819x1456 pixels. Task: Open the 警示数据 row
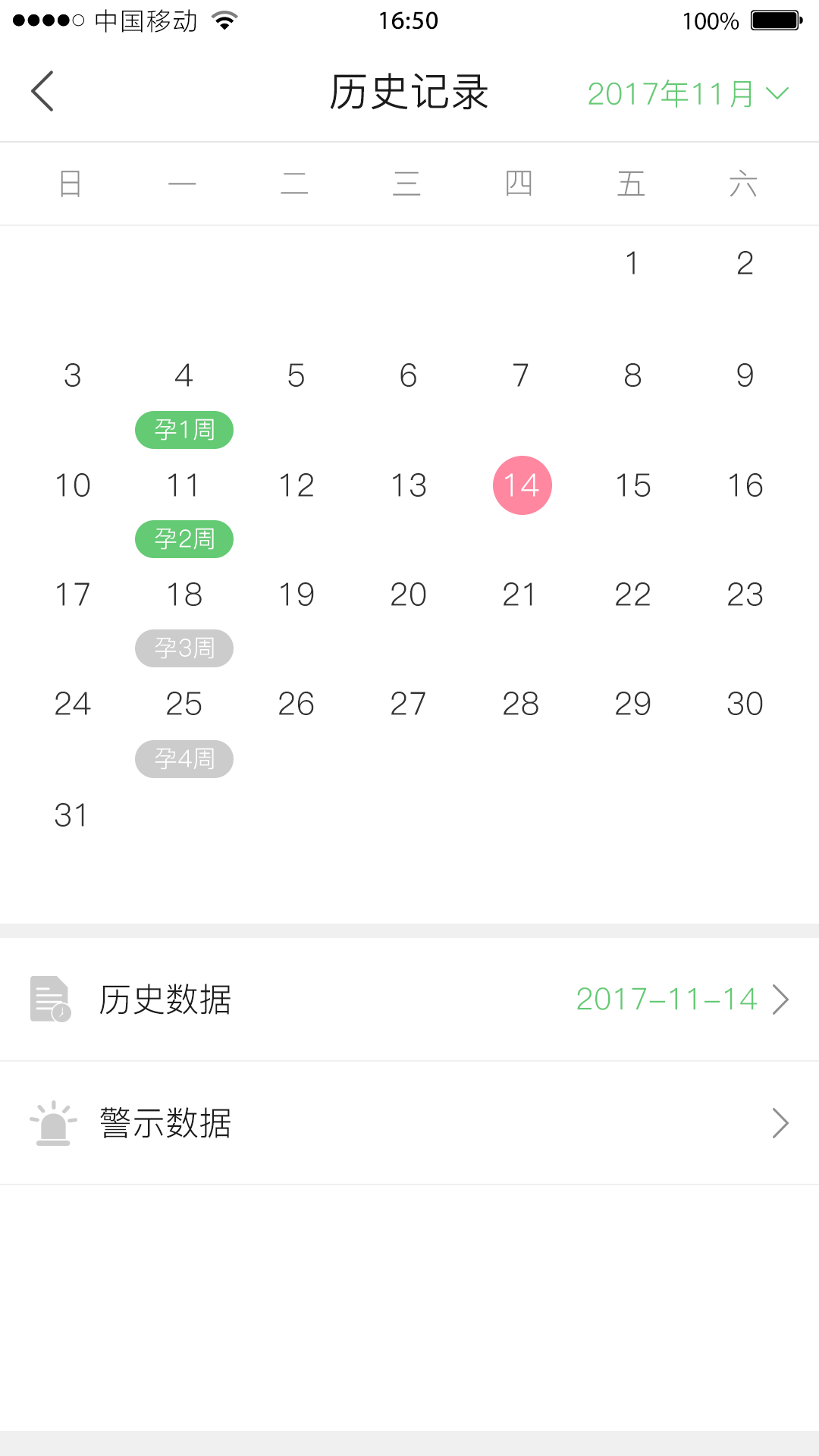409,1123
